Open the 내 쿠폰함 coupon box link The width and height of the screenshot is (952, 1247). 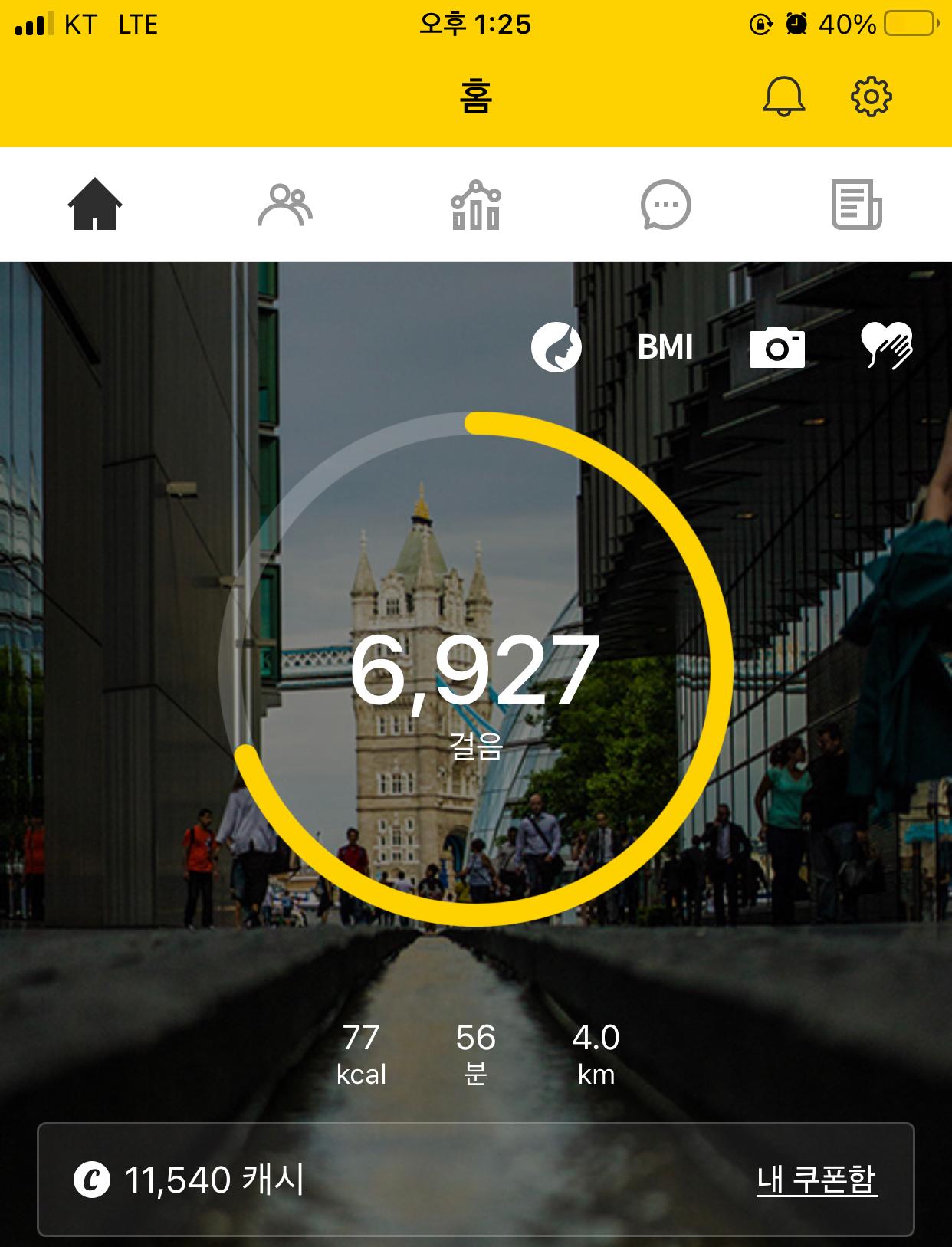pos(817,1180)
